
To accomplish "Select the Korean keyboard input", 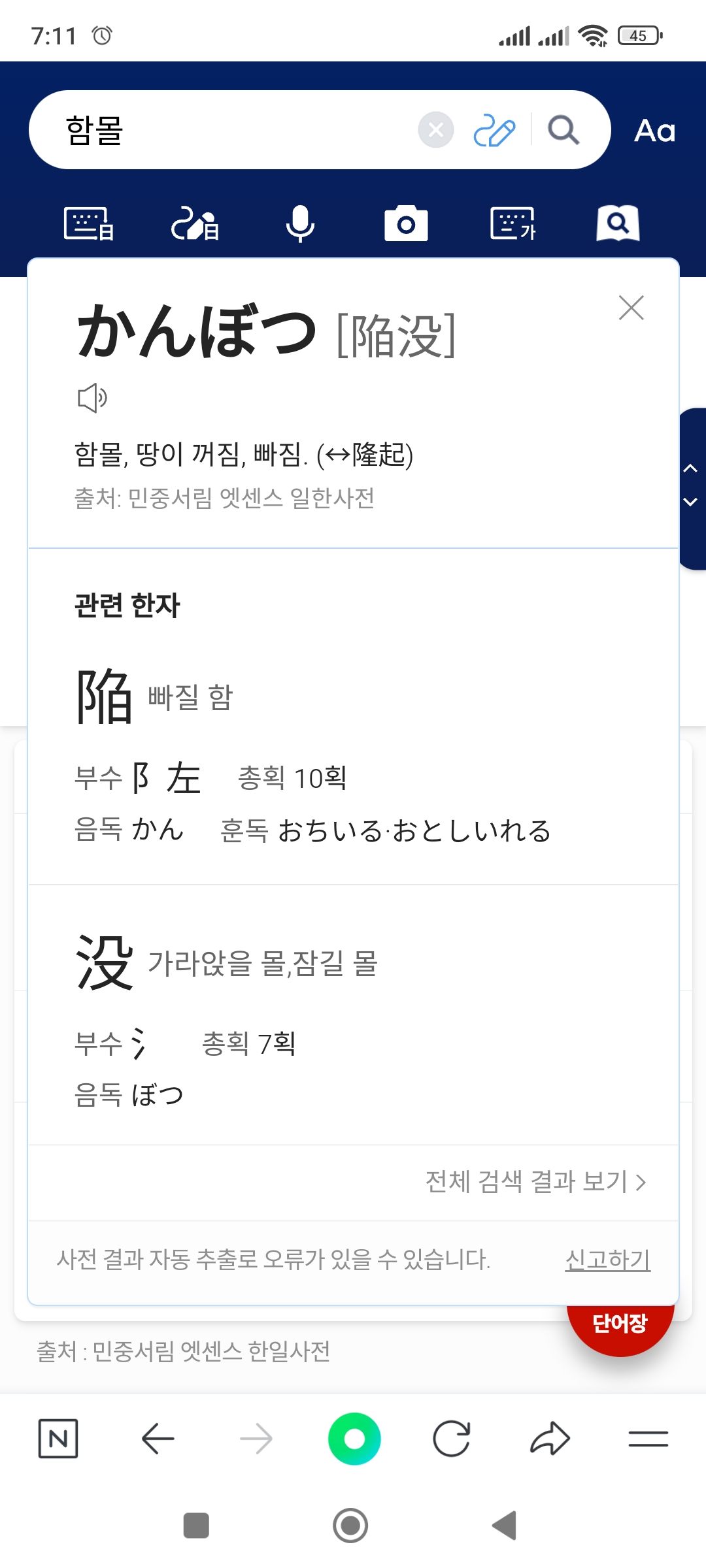I will [513, 224].
